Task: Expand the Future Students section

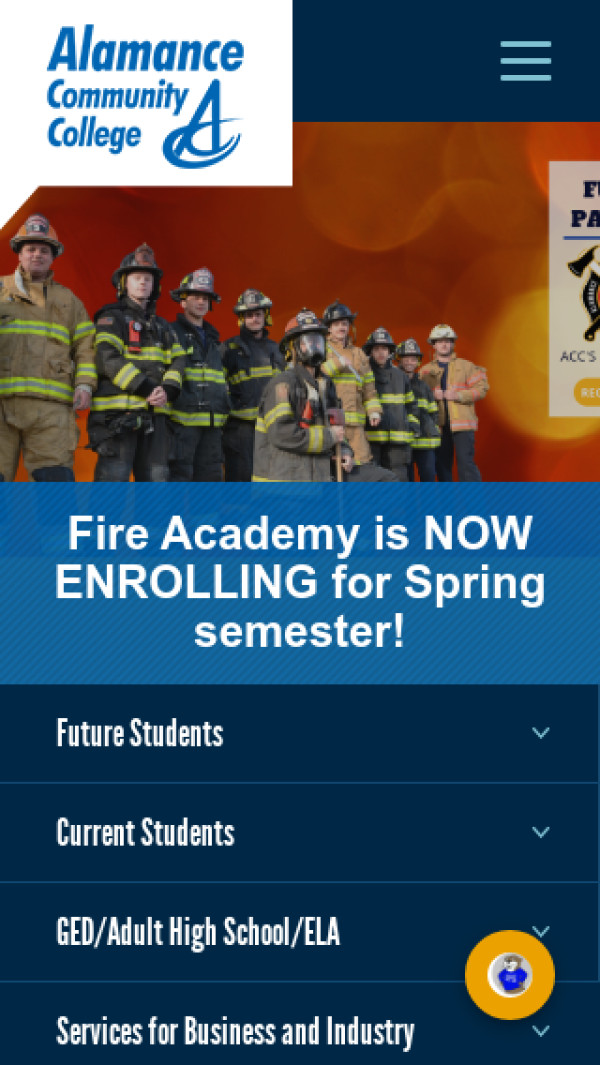Action: [300, 733]
